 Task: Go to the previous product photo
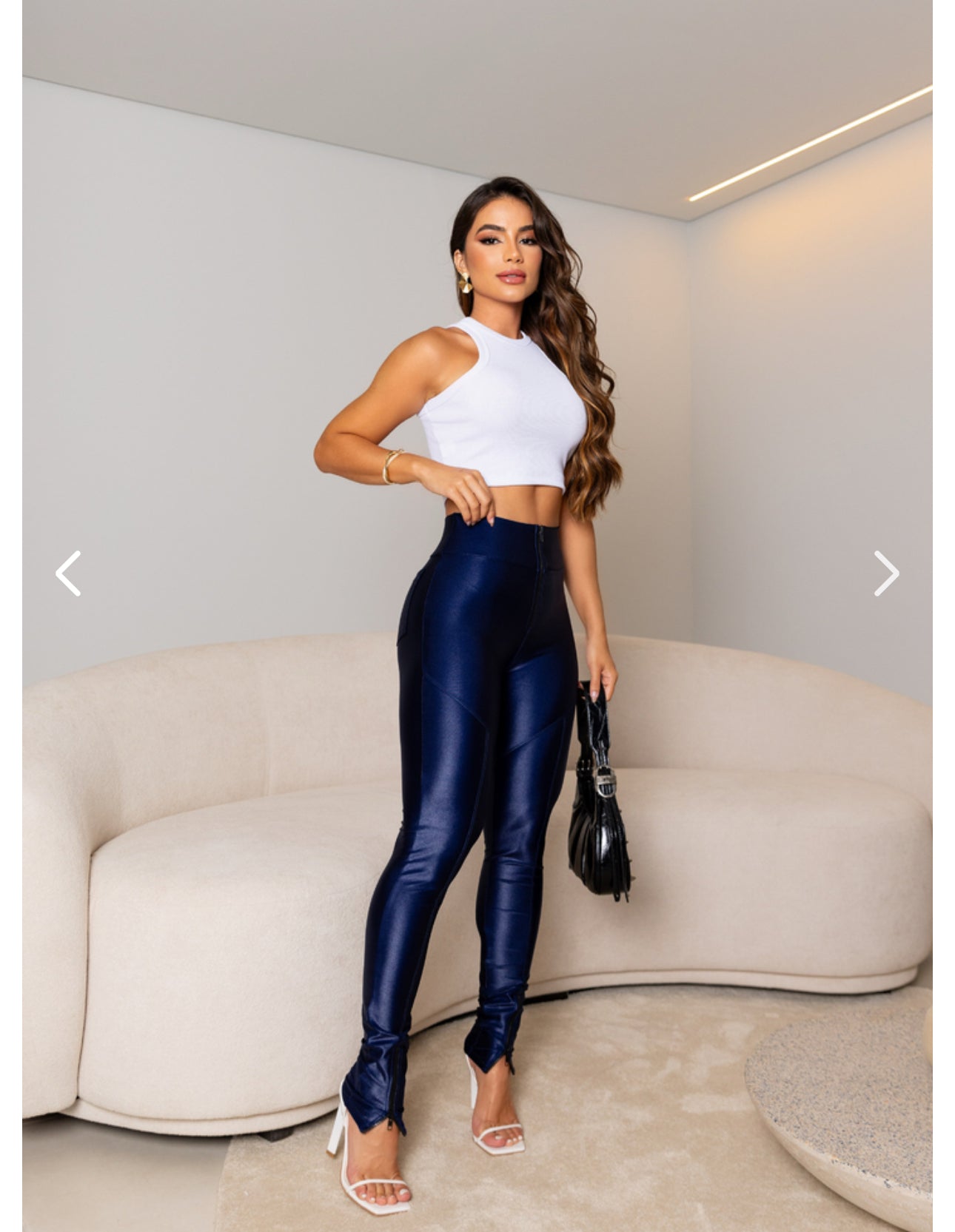[x=68, y=573]
